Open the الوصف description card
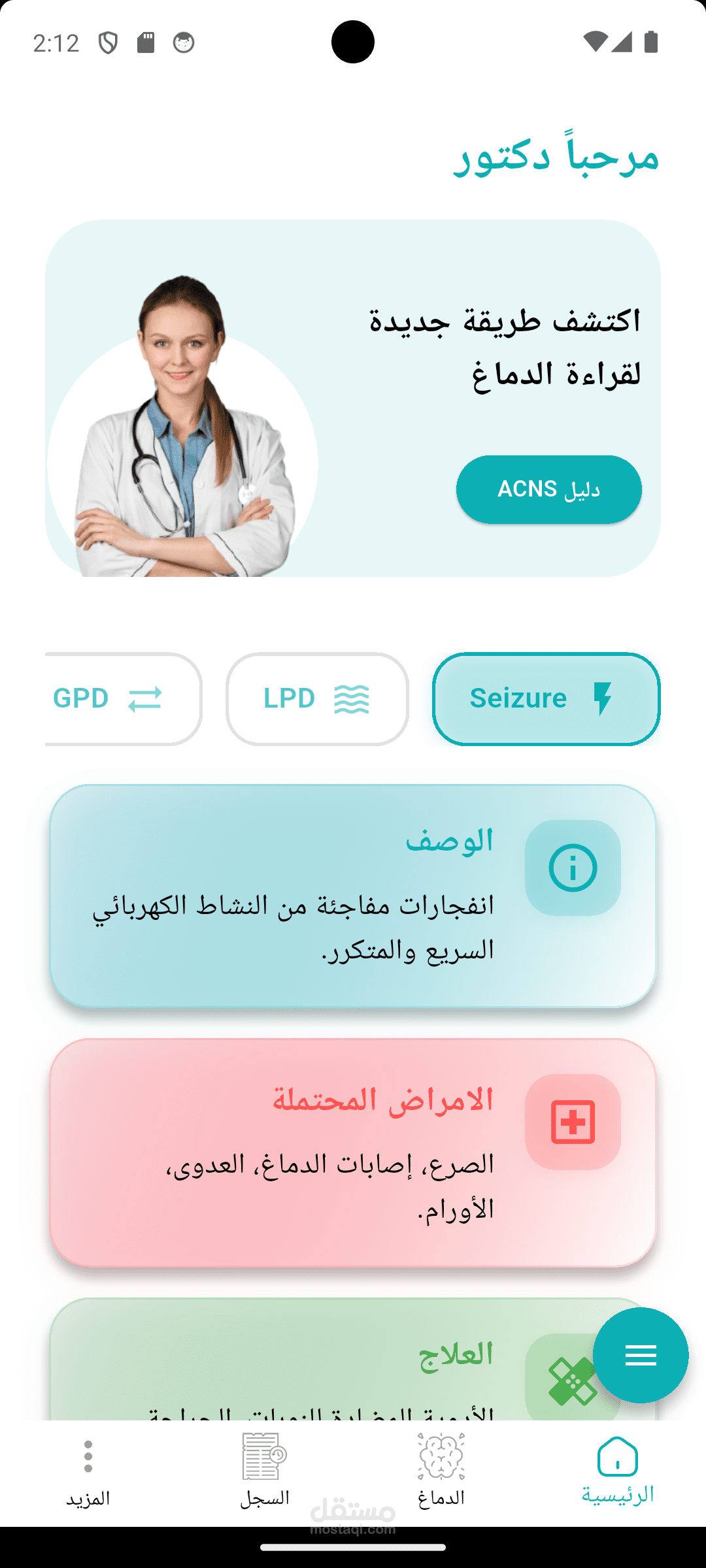Screen dimensions: 706x1568 tap(353, 896)
